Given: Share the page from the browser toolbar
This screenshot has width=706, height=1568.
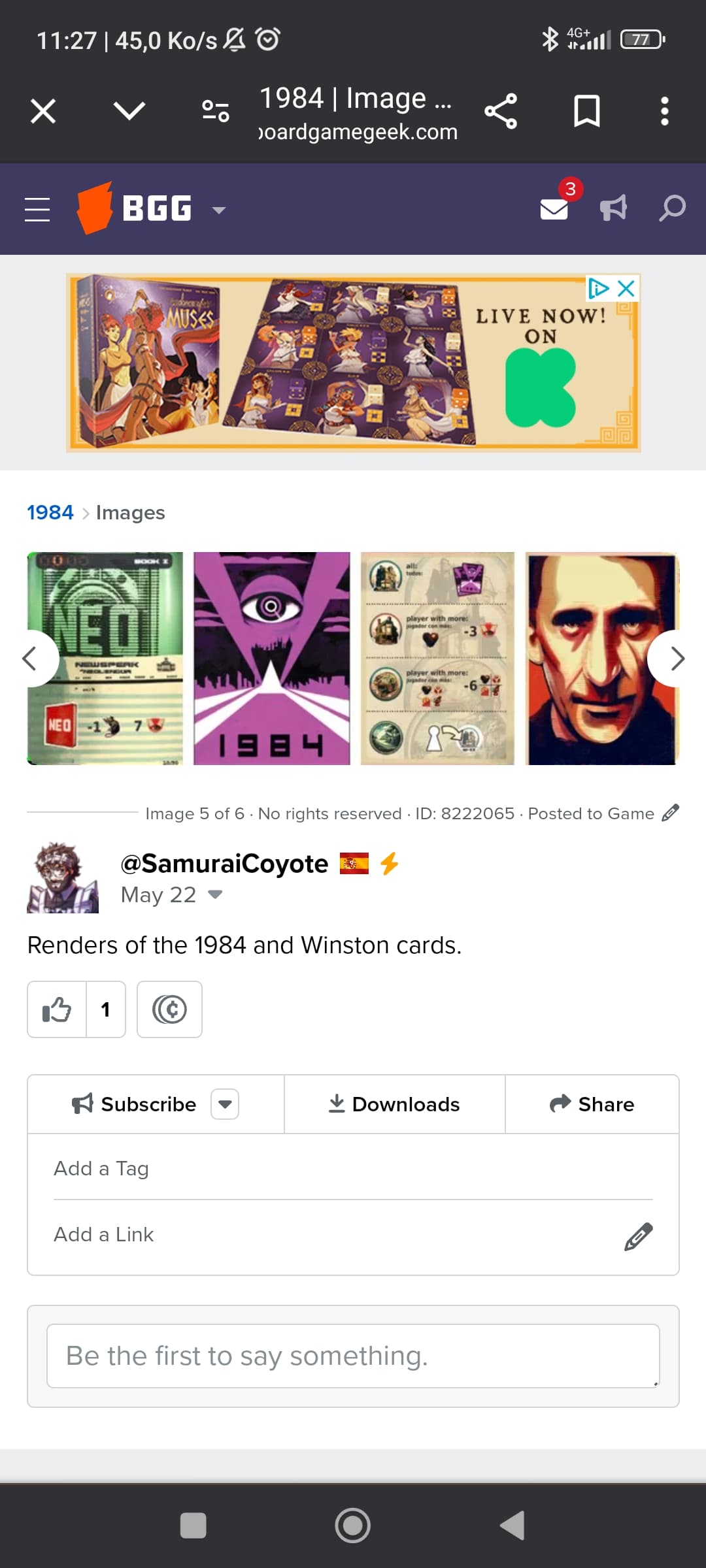Looking at the screenshot, I should tap(501, 111).
